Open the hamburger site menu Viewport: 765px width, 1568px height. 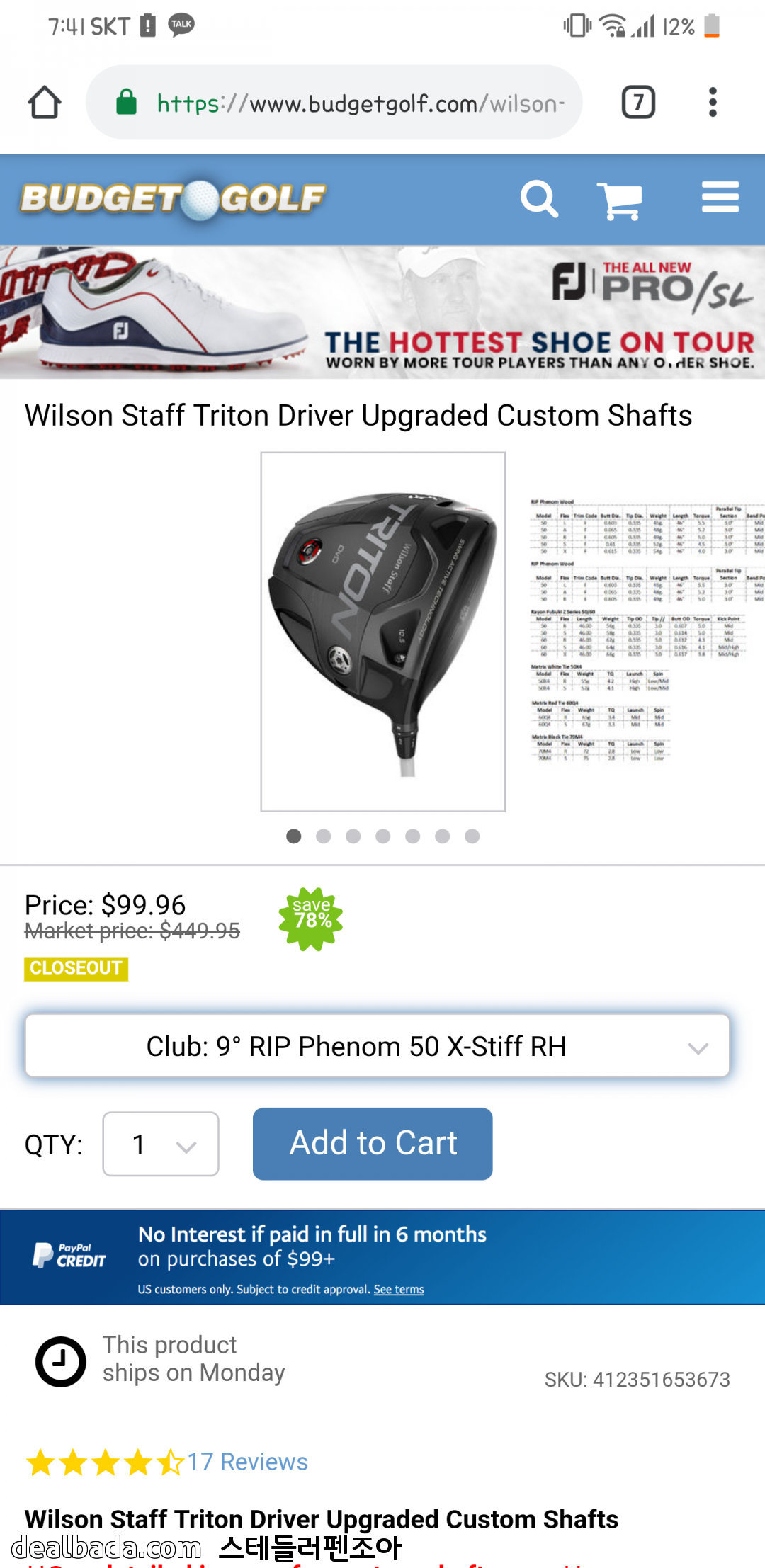pos(720,197)
